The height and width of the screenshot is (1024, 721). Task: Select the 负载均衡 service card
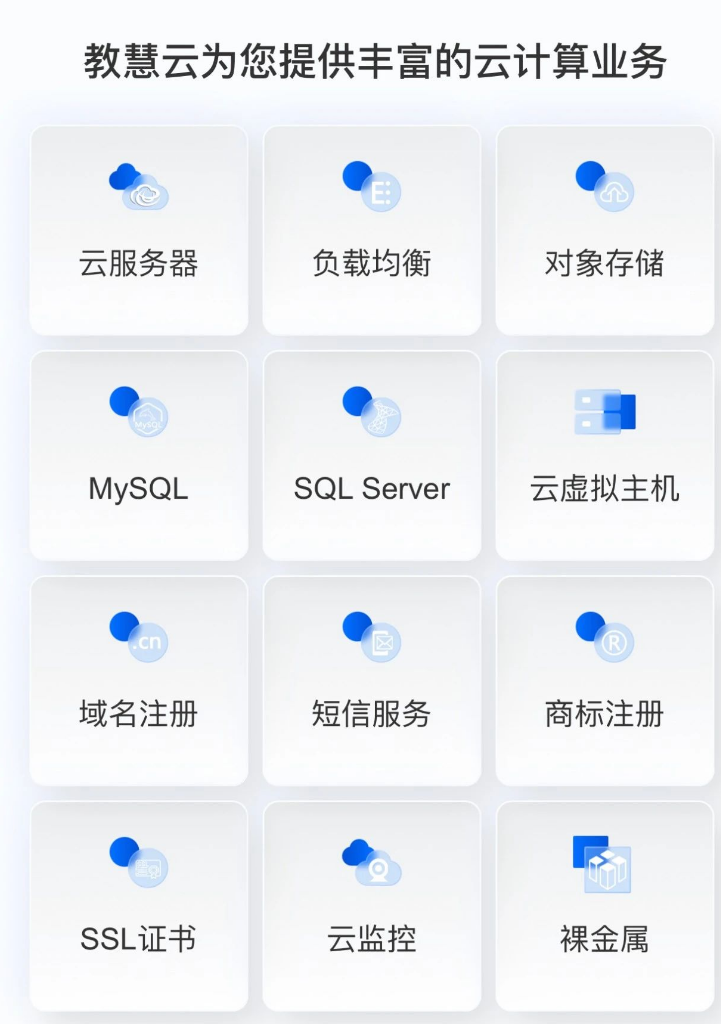(x=370, y=228)
